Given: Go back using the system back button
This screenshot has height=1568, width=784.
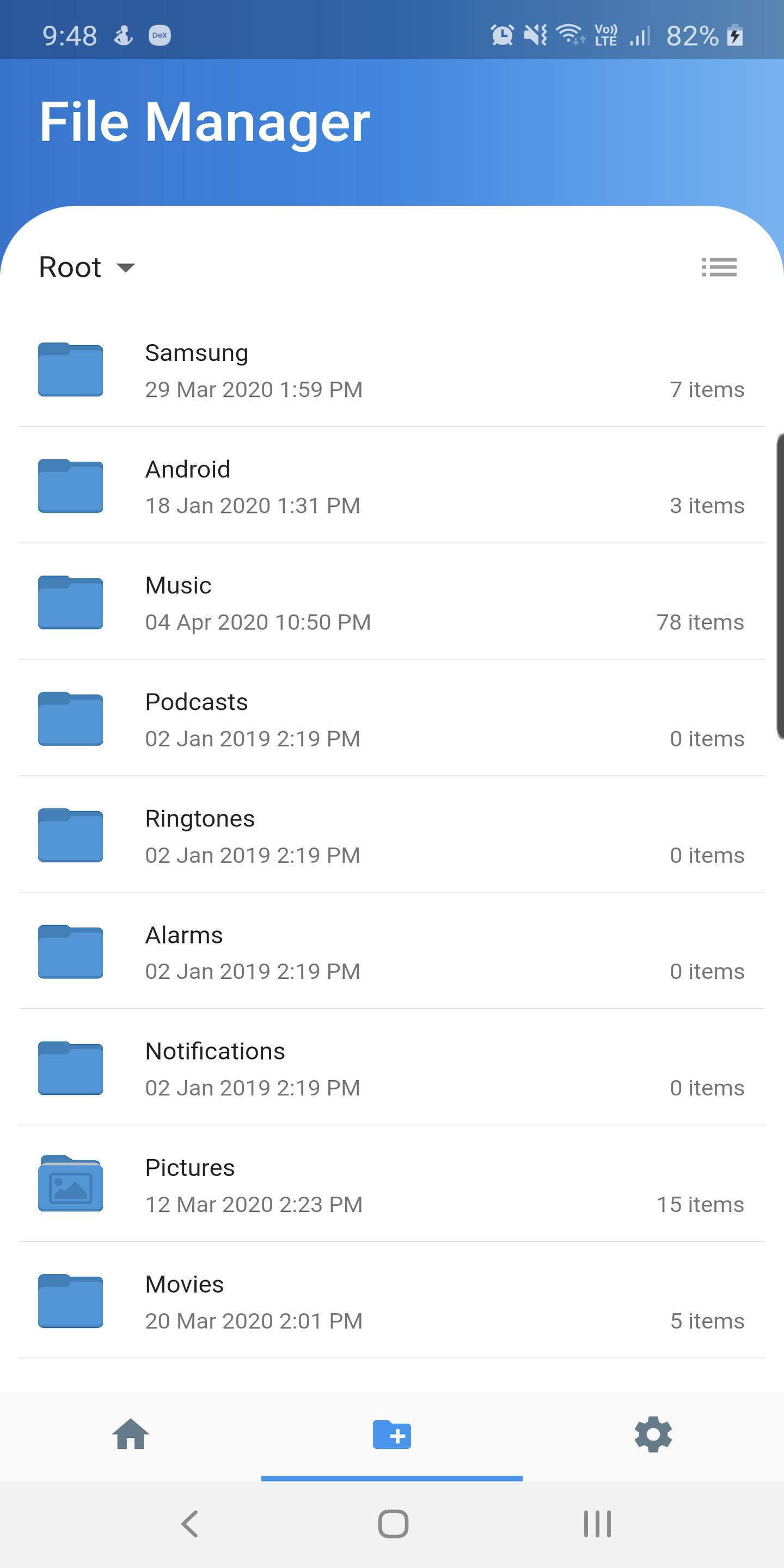Looking at the screenshot, I should 189,1523.
